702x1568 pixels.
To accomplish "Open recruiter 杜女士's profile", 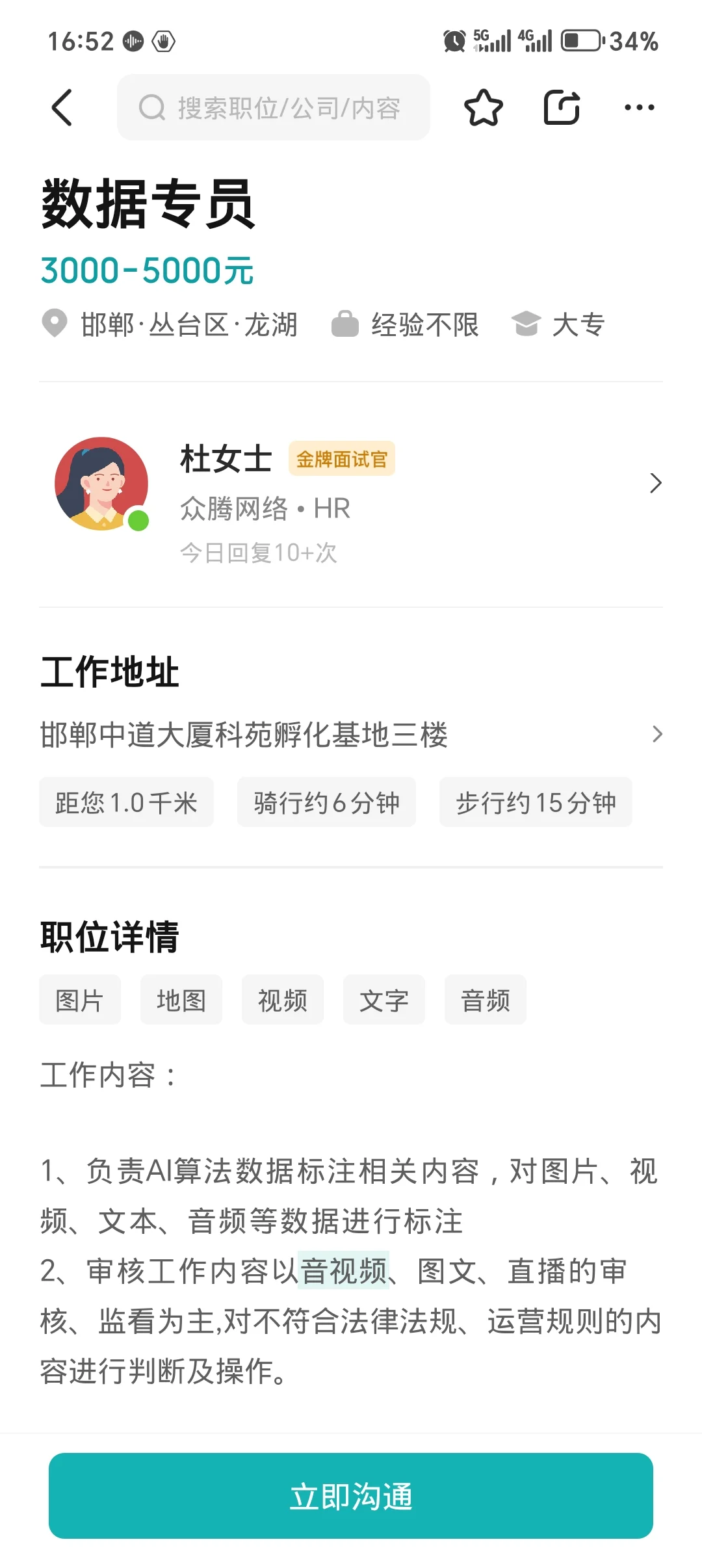I will (x=351, y=495).
